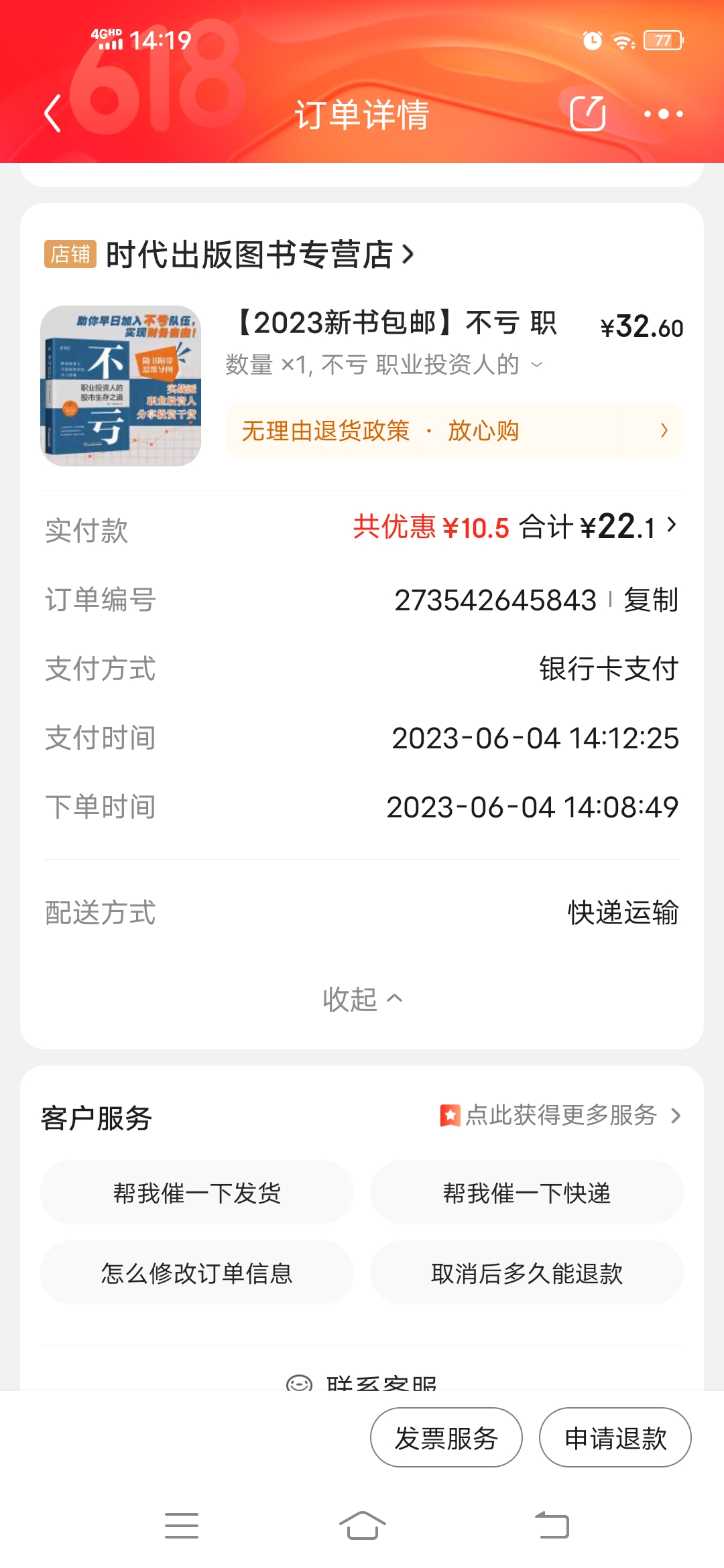Share this order via the share icon
This screenshot has width=724, height=1568.
point(587,113)
